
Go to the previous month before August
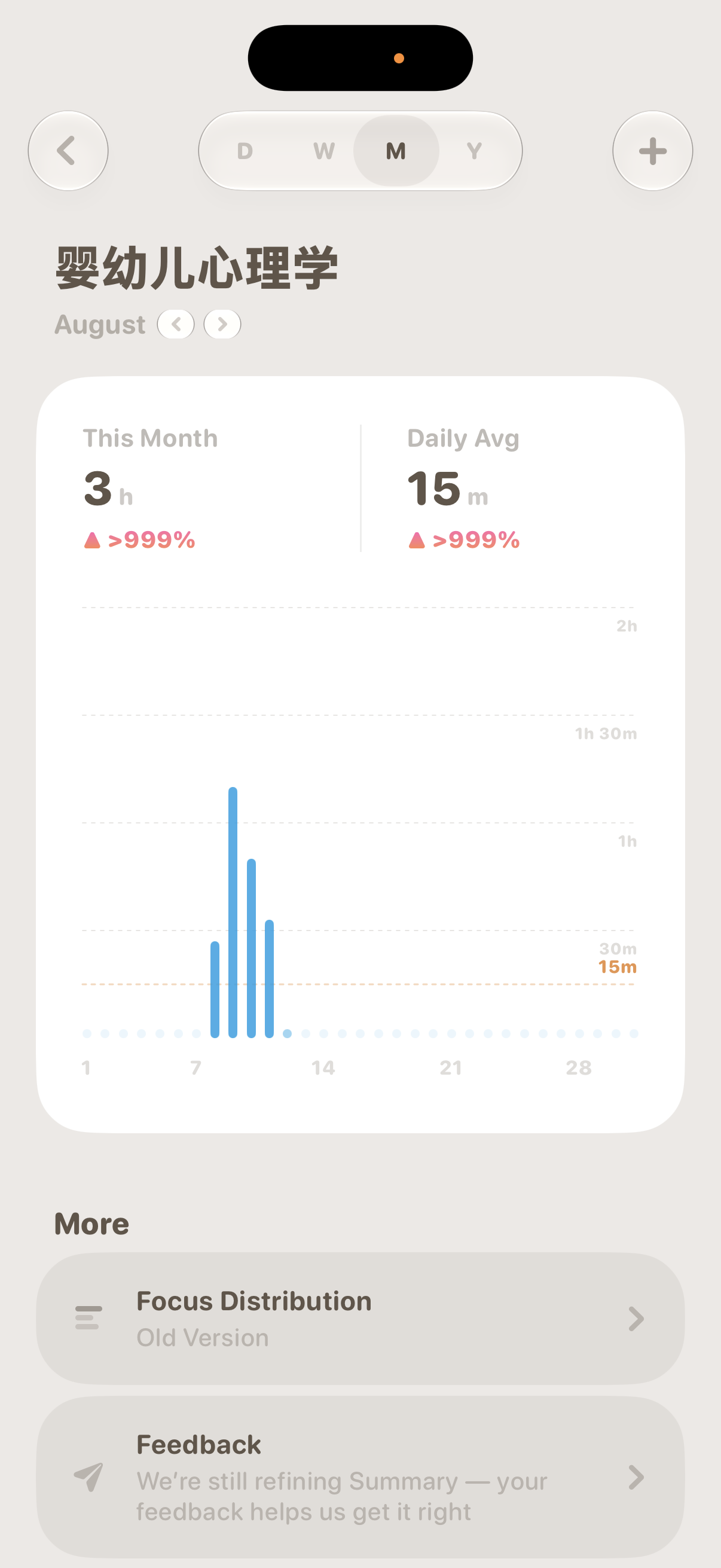pos(176,324)
